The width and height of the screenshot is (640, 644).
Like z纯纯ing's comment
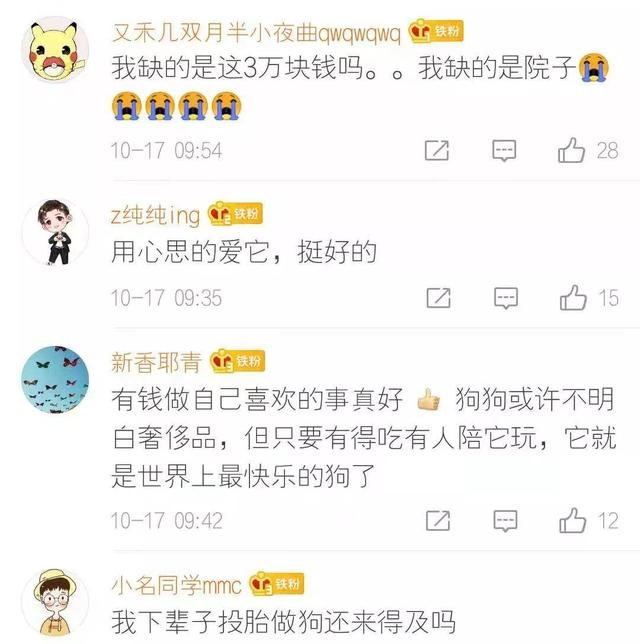(573, 298)
